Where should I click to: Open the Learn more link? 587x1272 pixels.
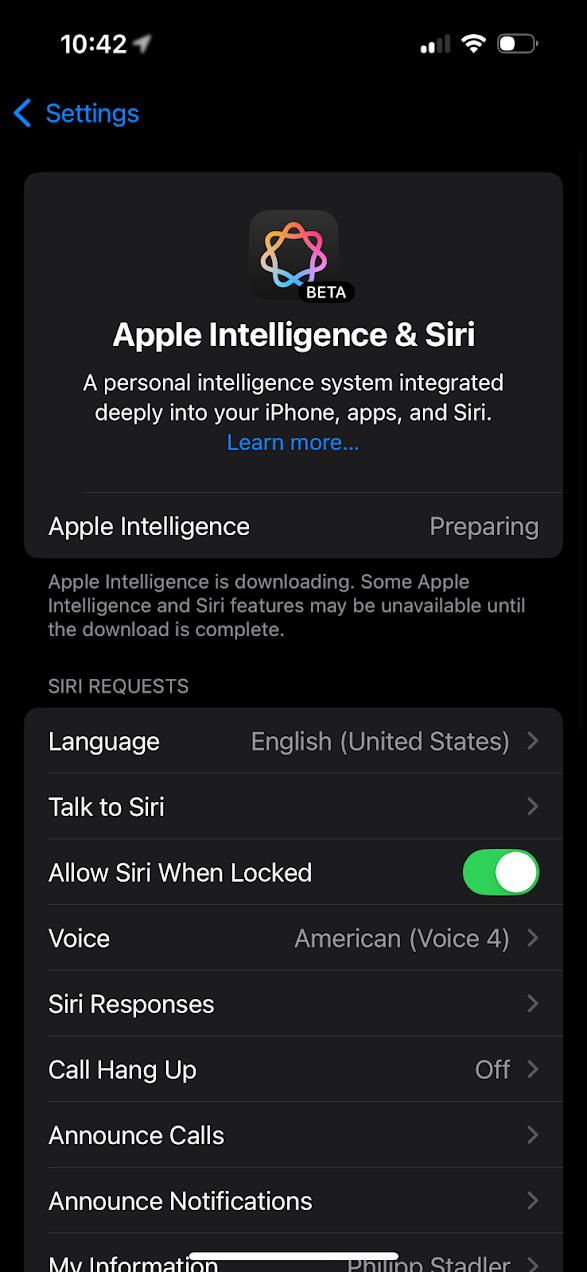click(292, 442)
